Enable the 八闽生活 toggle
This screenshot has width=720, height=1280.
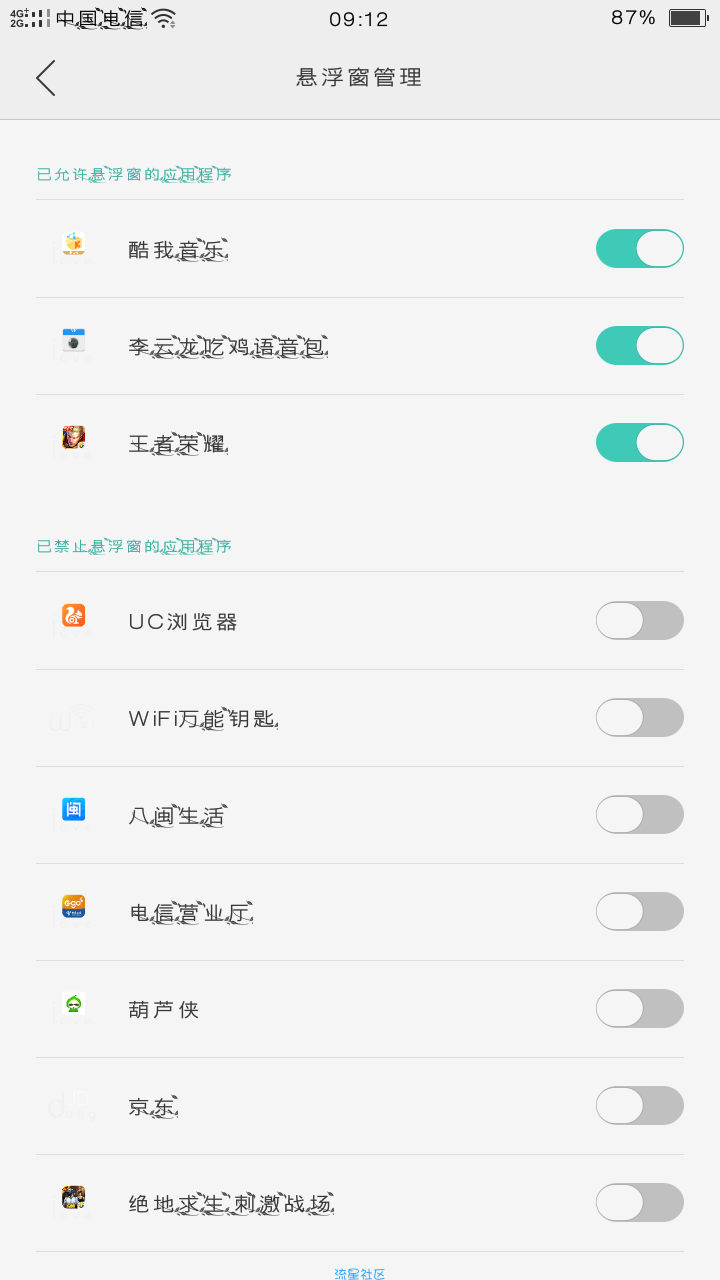[x=640, y=815]
